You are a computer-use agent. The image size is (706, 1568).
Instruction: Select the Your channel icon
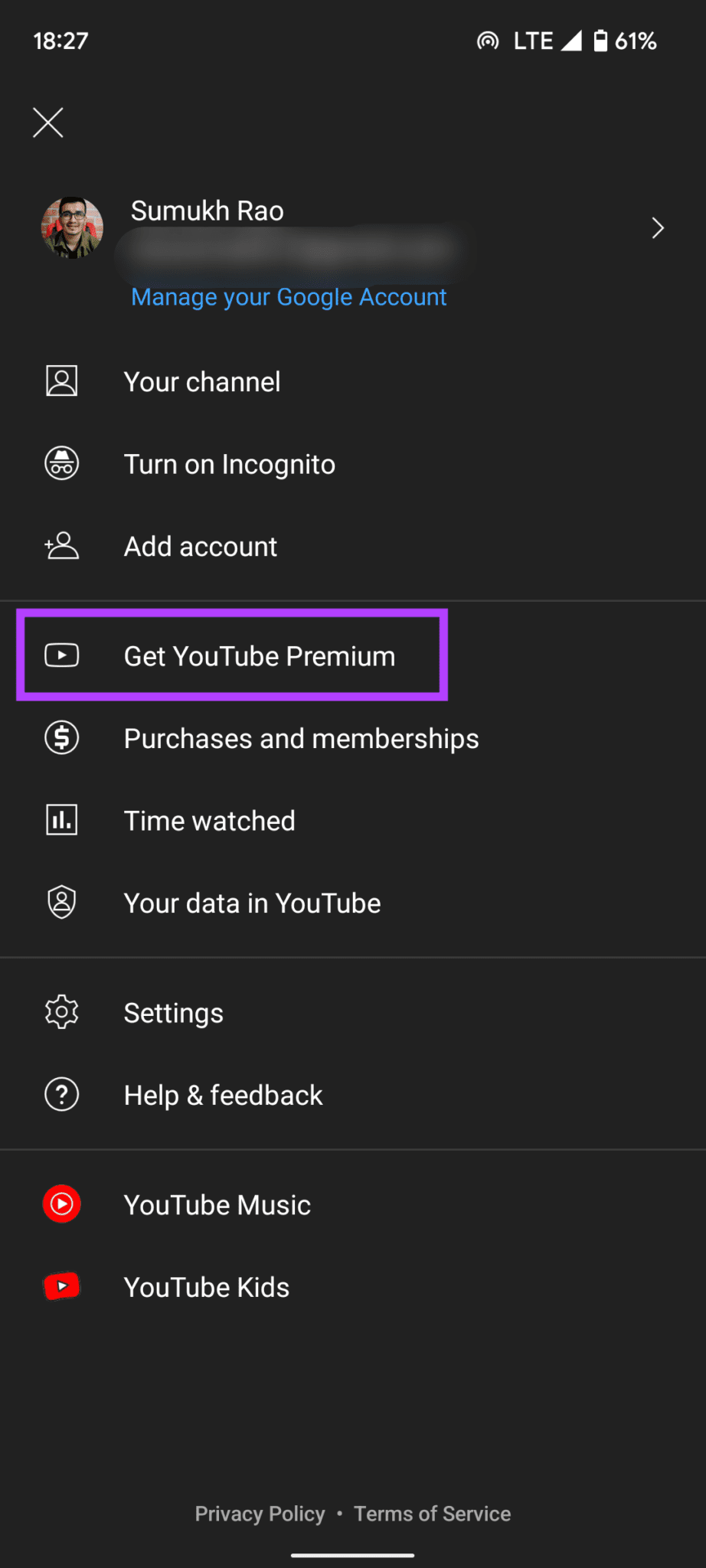coord(61,381)
